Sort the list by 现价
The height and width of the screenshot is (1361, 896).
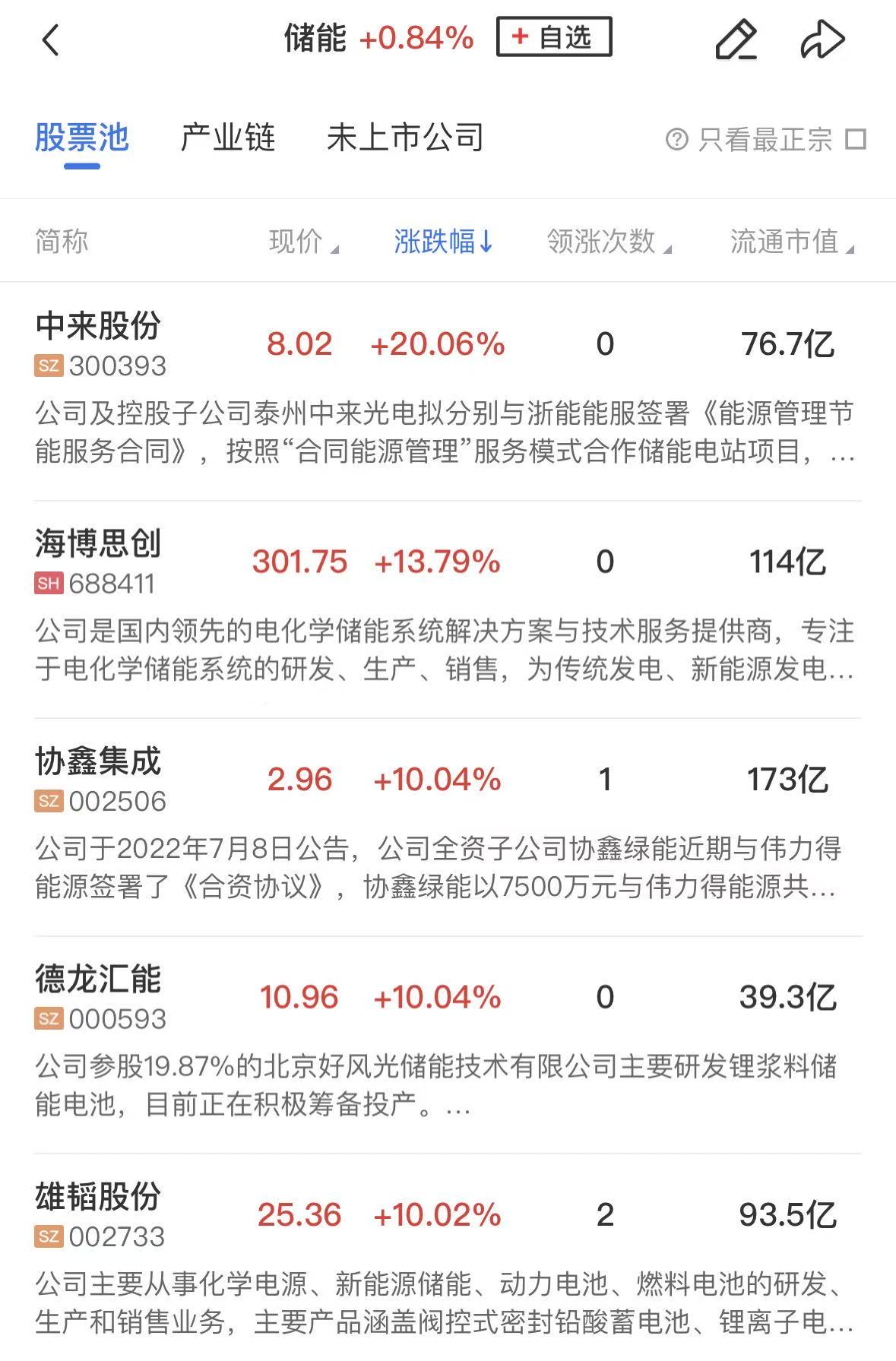[302, 242]
